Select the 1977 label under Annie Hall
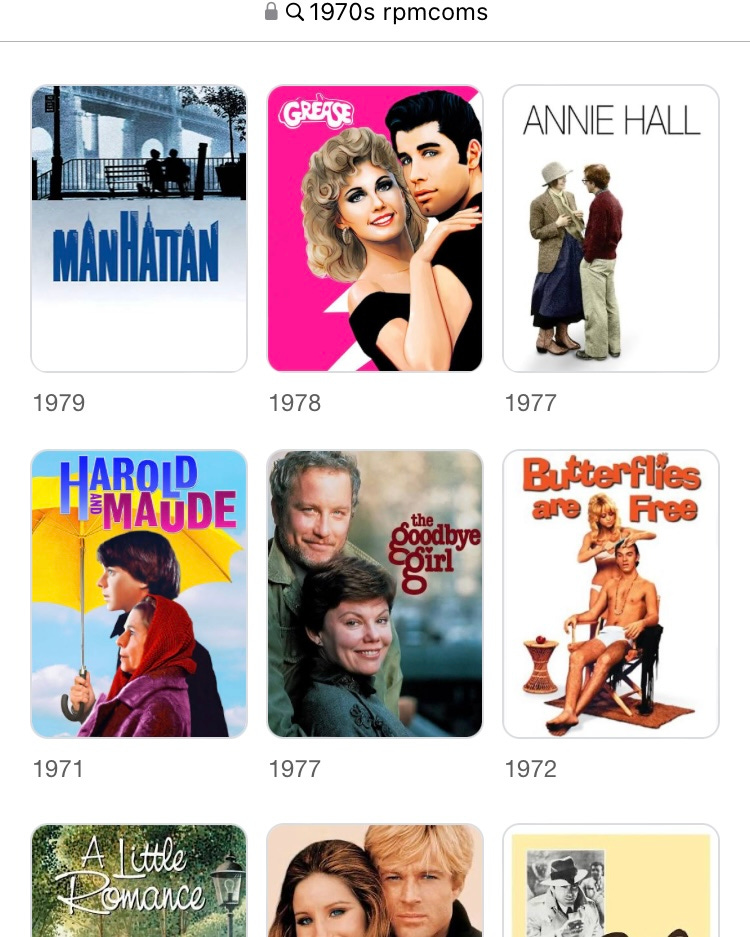The image size is (750, 937). pos(530,403)
